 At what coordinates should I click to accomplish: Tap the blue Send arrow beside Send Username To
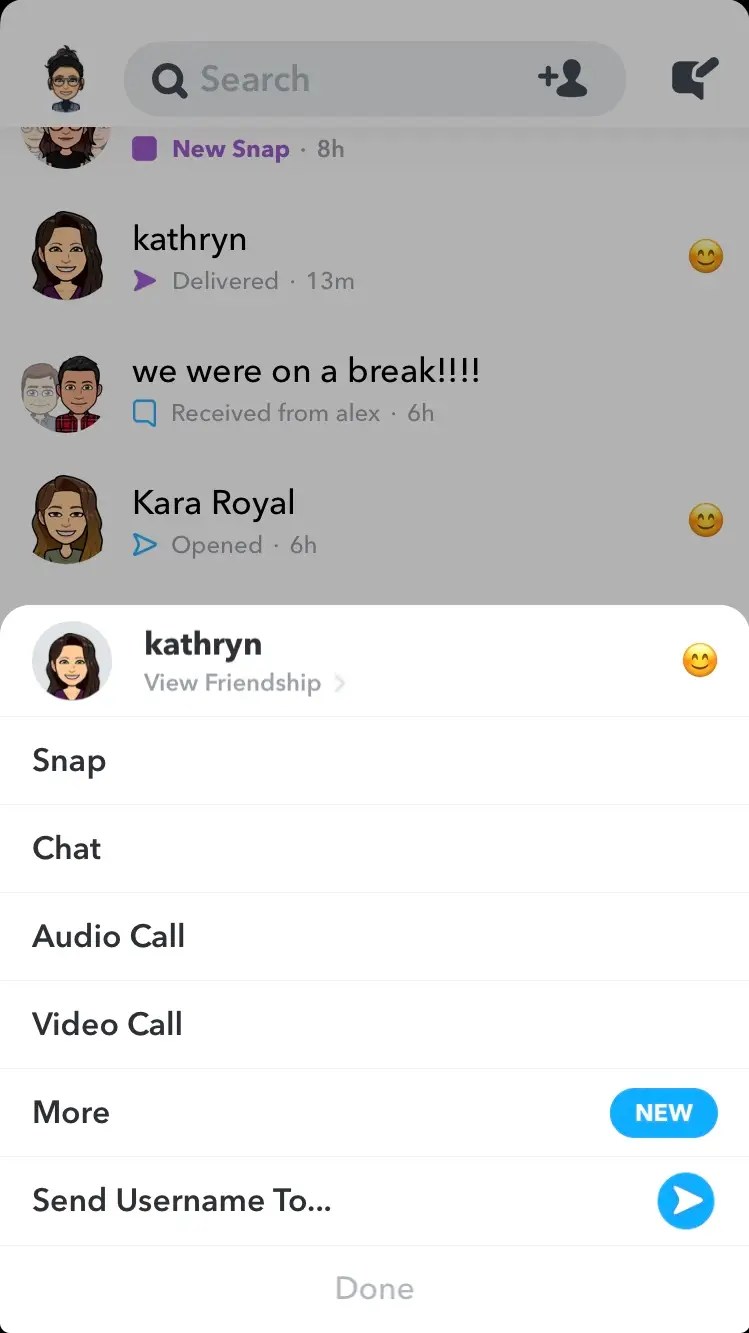(x=686, y=1201)
